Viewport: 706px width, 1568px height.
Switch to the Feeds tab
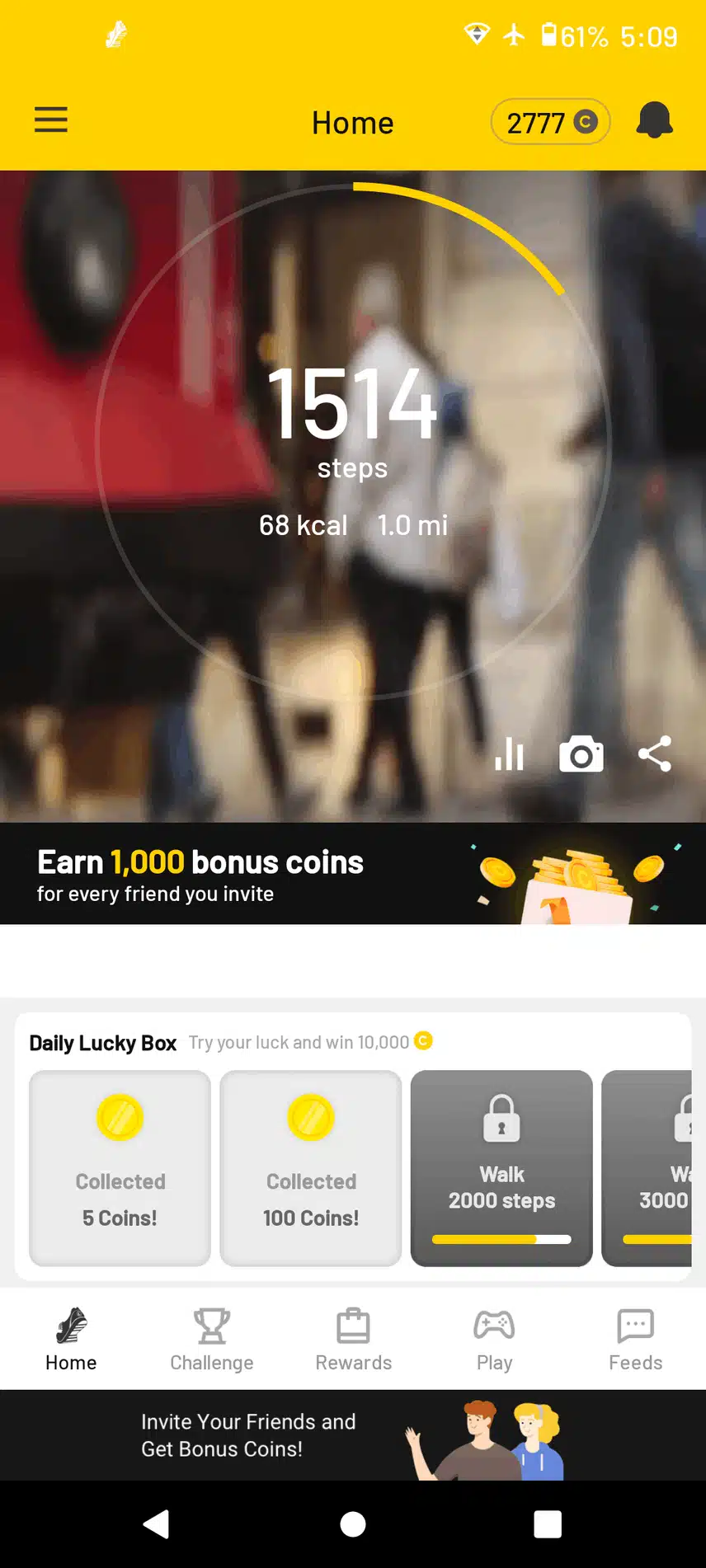(x=635, y=1339)
